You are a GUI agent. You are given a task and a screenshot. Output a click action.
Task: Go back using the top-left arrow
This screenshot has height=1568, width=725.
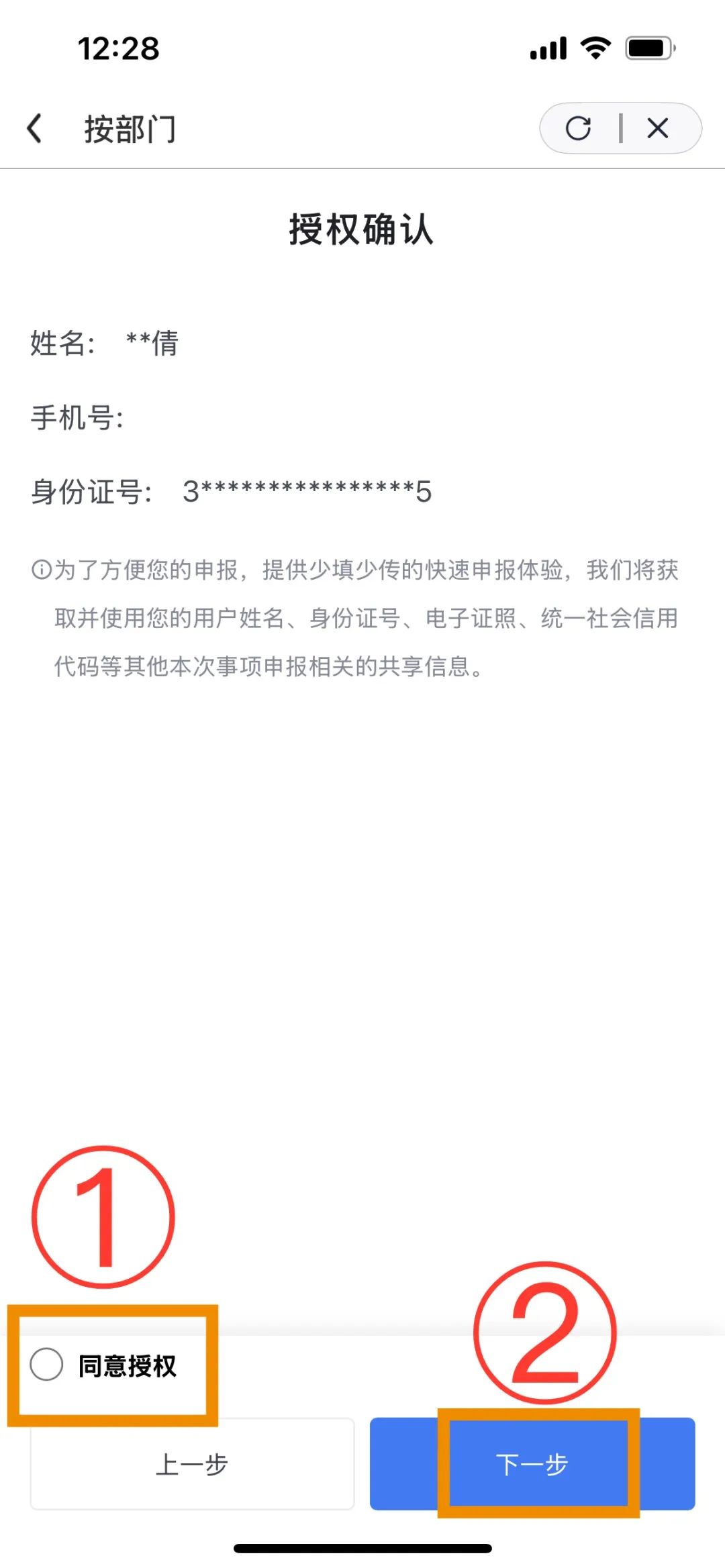[34, 128]
